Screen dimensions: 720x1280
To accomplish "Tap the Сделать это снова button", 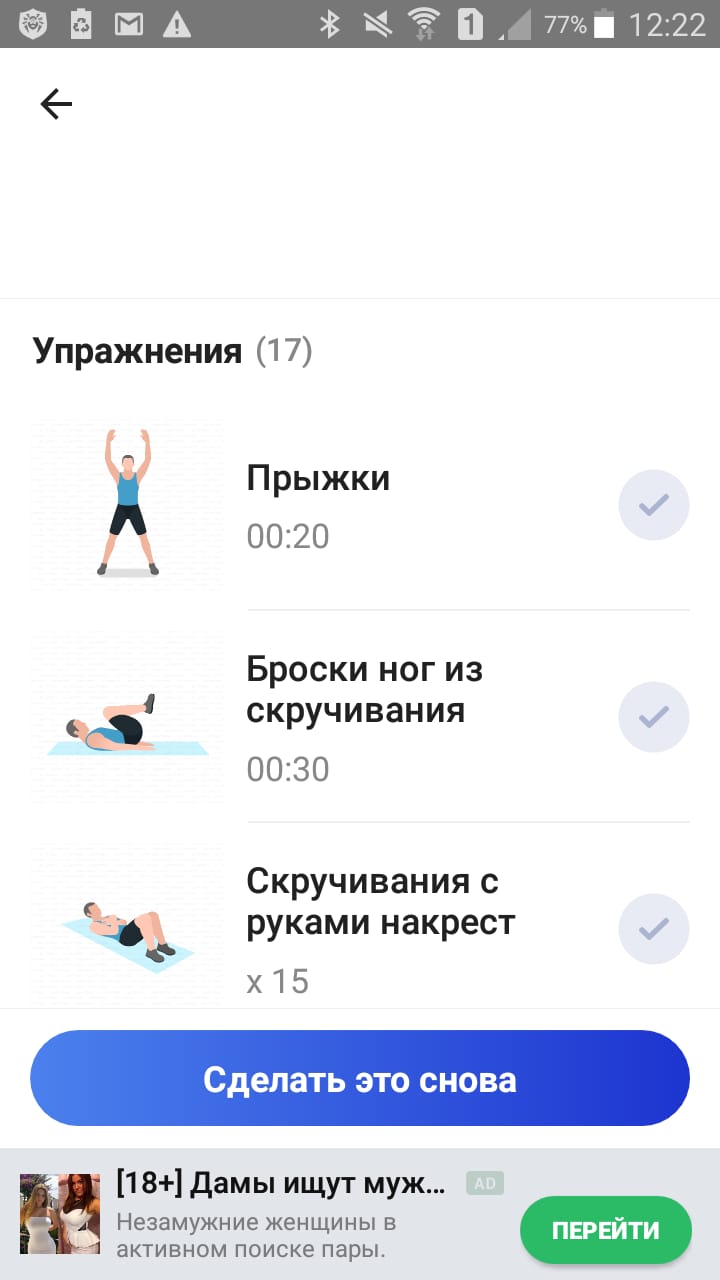I will click(360, 1079).
